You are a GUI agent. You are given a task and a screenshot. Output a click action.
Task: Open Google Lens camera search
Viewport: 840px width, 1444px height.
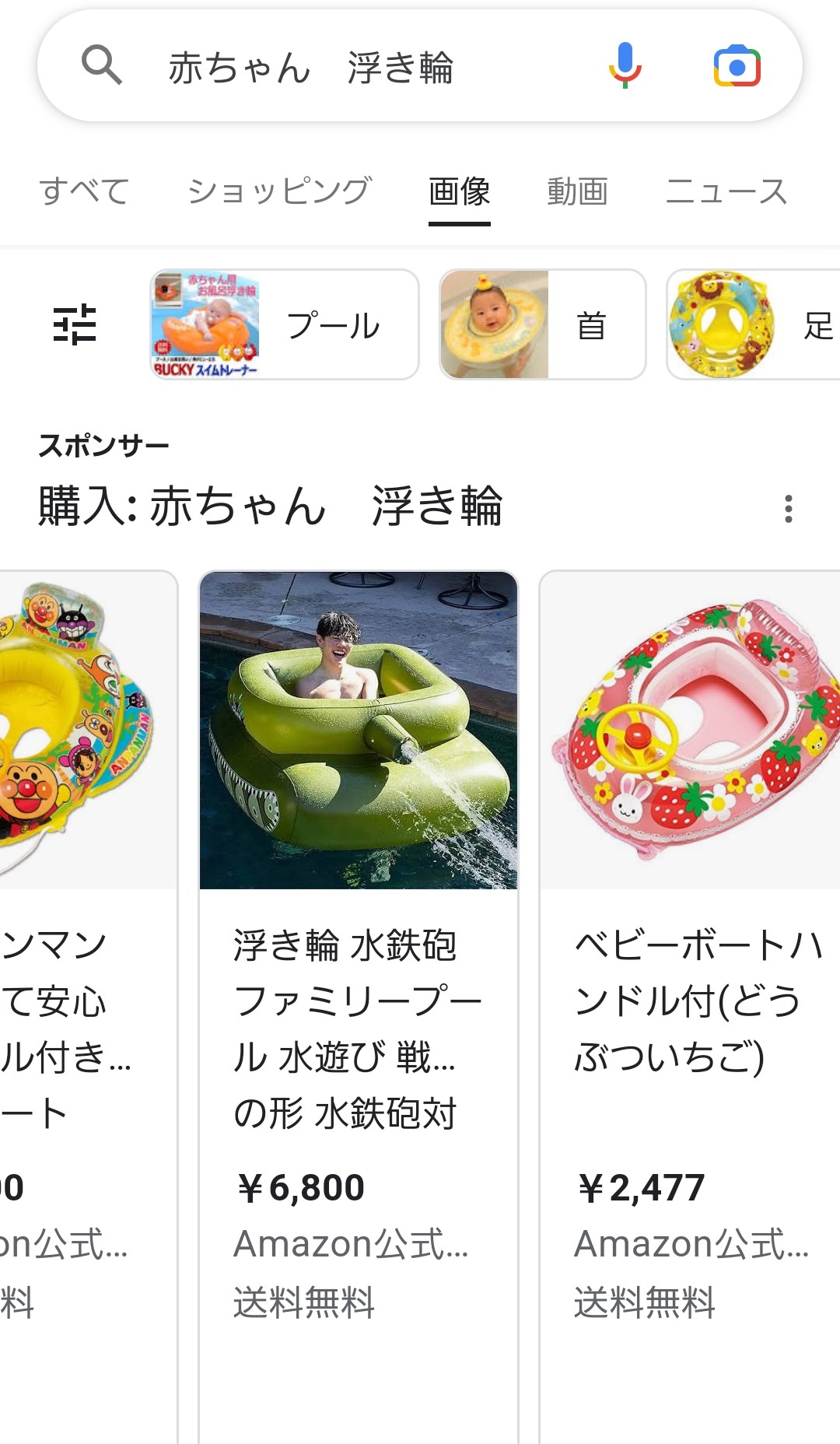pyautogui.click(x=737, y=66)
